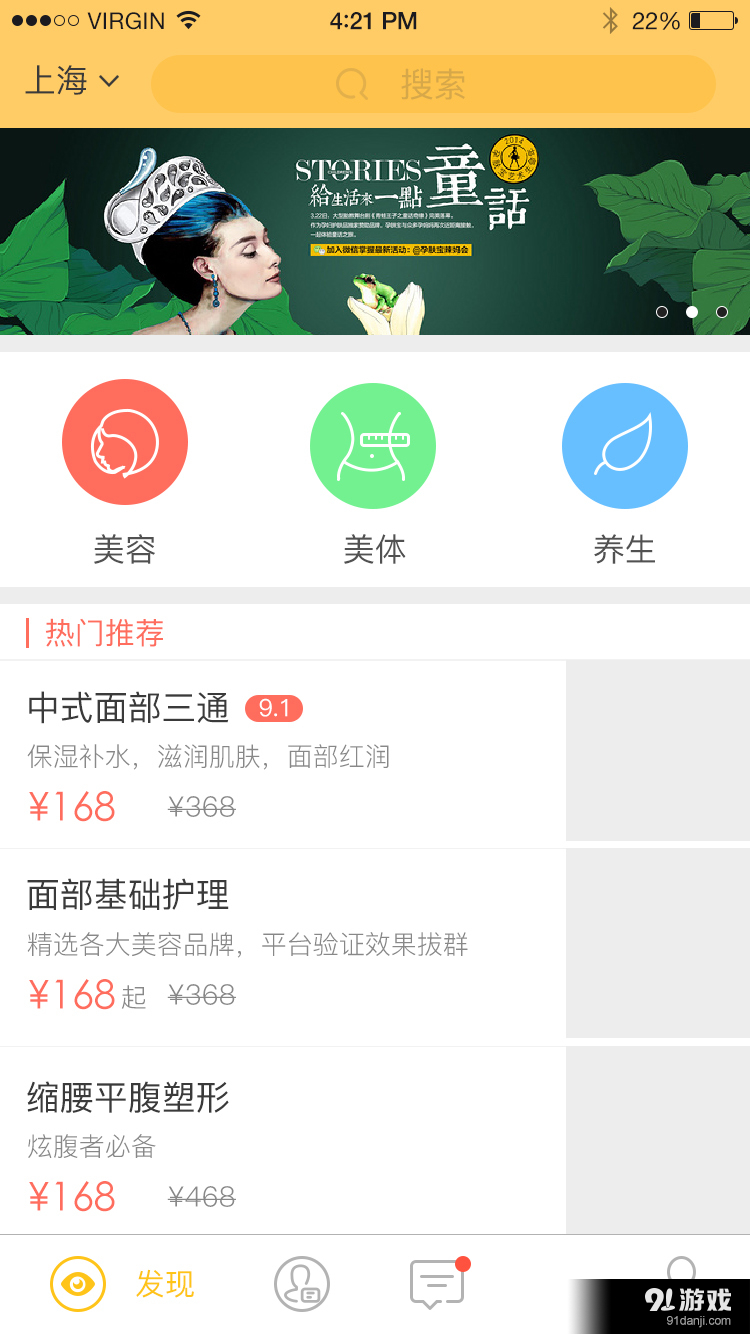Expand the city list via the chevron arrow
This screenshot has height=1334, width=750.
click(108, 84)
